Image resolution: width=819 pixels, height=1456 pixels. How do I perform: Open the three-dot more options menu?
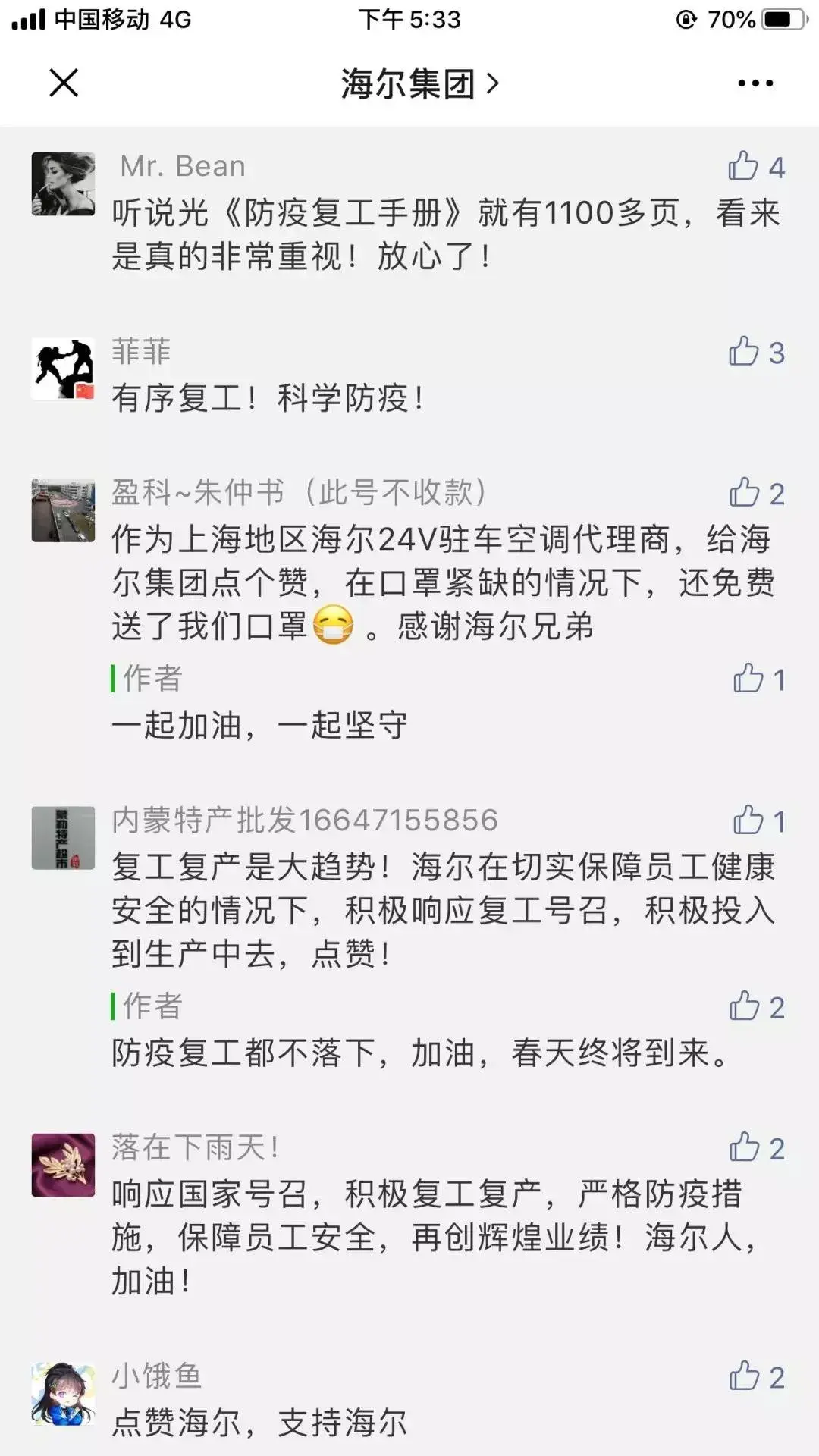point(755,83)
